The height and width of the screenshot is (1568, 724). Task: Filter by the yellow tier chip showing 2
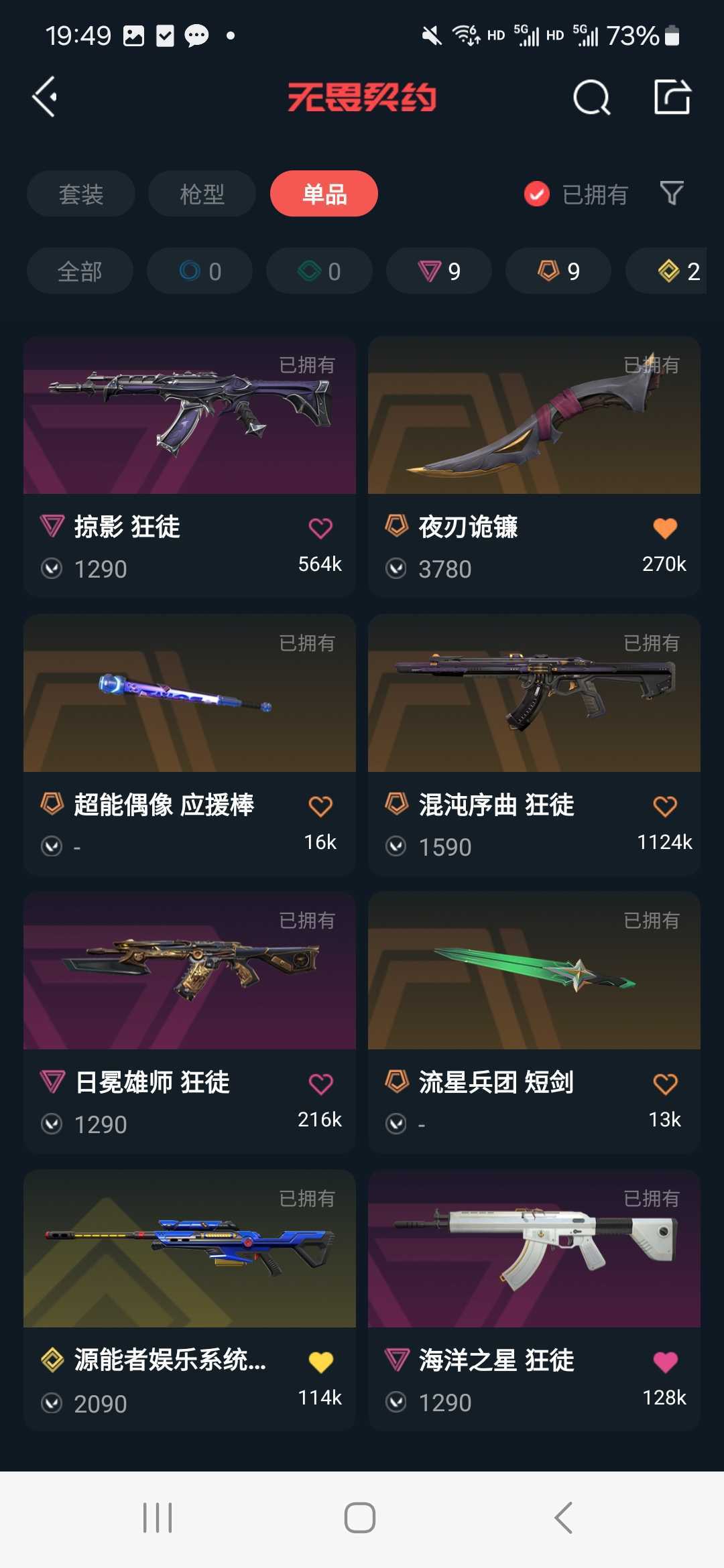tap(666, 271)
